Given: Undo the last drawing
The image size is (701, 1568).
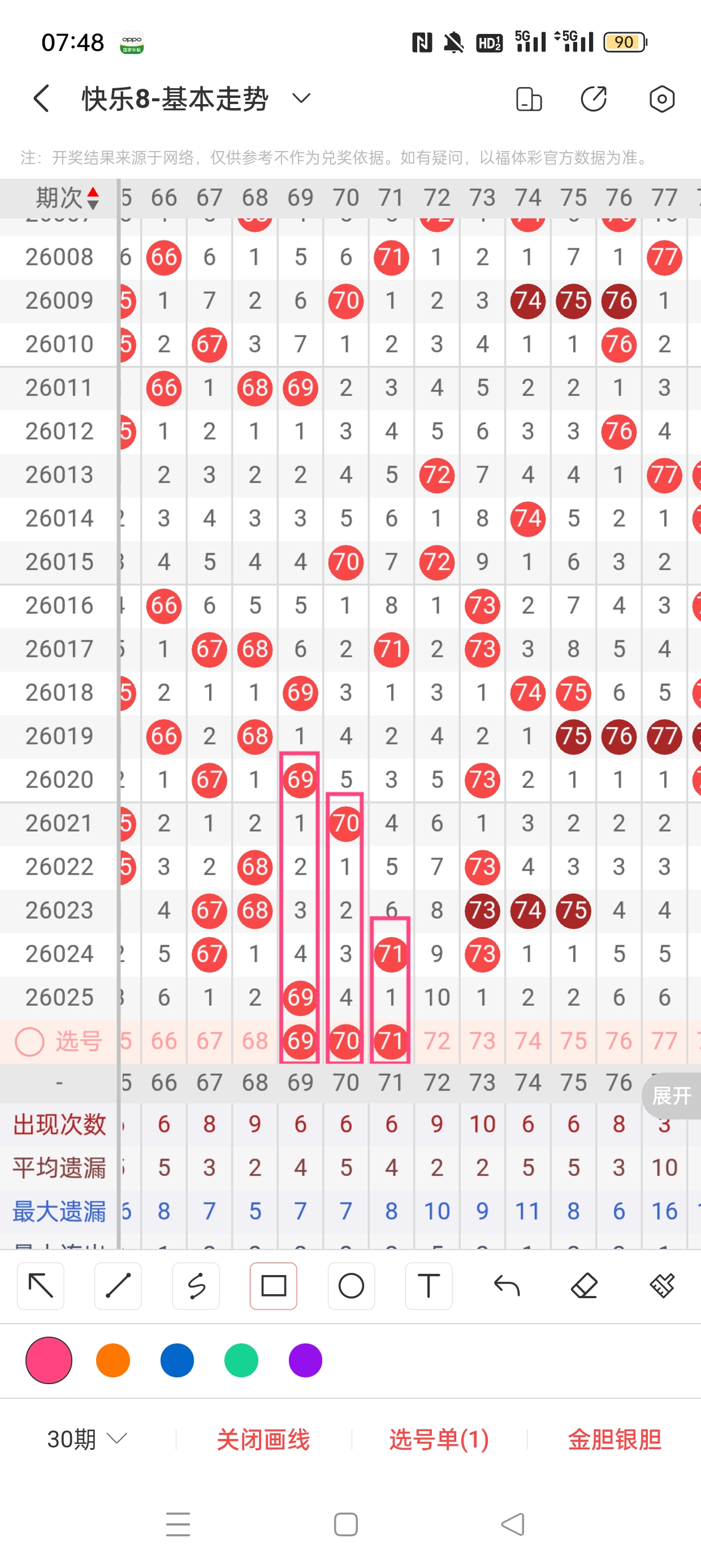Looking at the screenshot, I should pos(507,1286).
